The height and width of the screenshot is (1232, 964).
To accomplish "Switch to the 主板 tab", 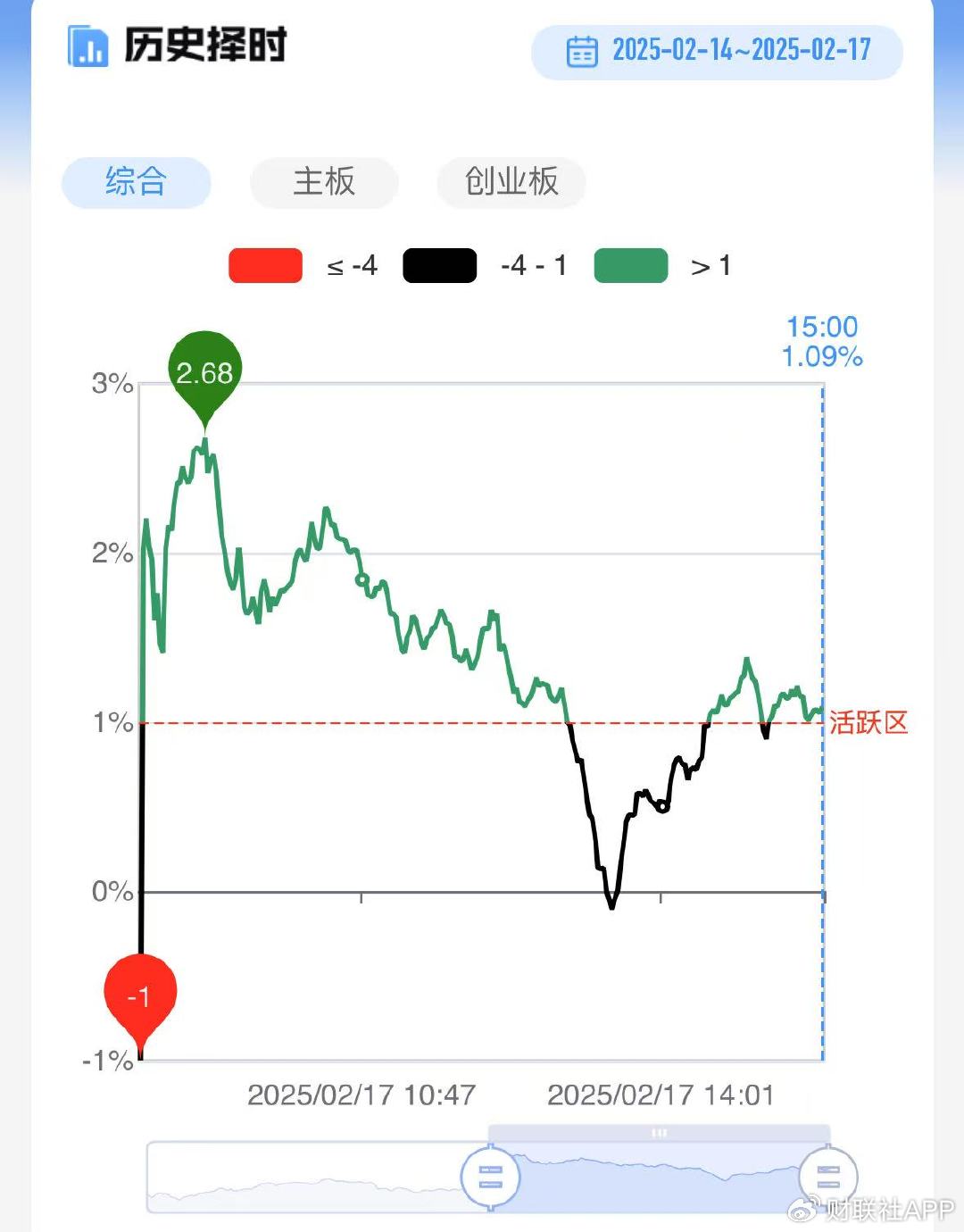I will coord(324,182).
